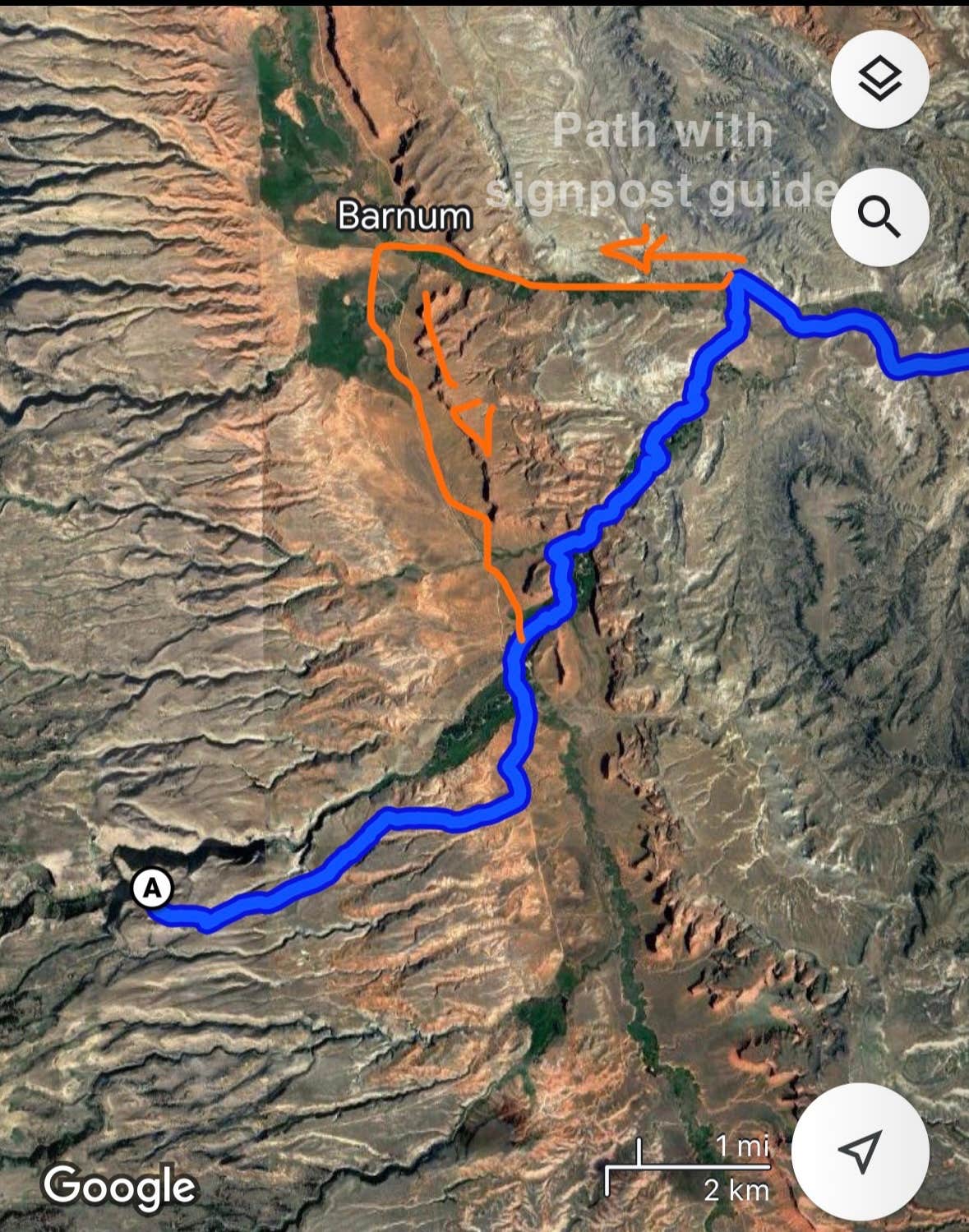Select the destination marker A
969x1232 pixels.
152,888
